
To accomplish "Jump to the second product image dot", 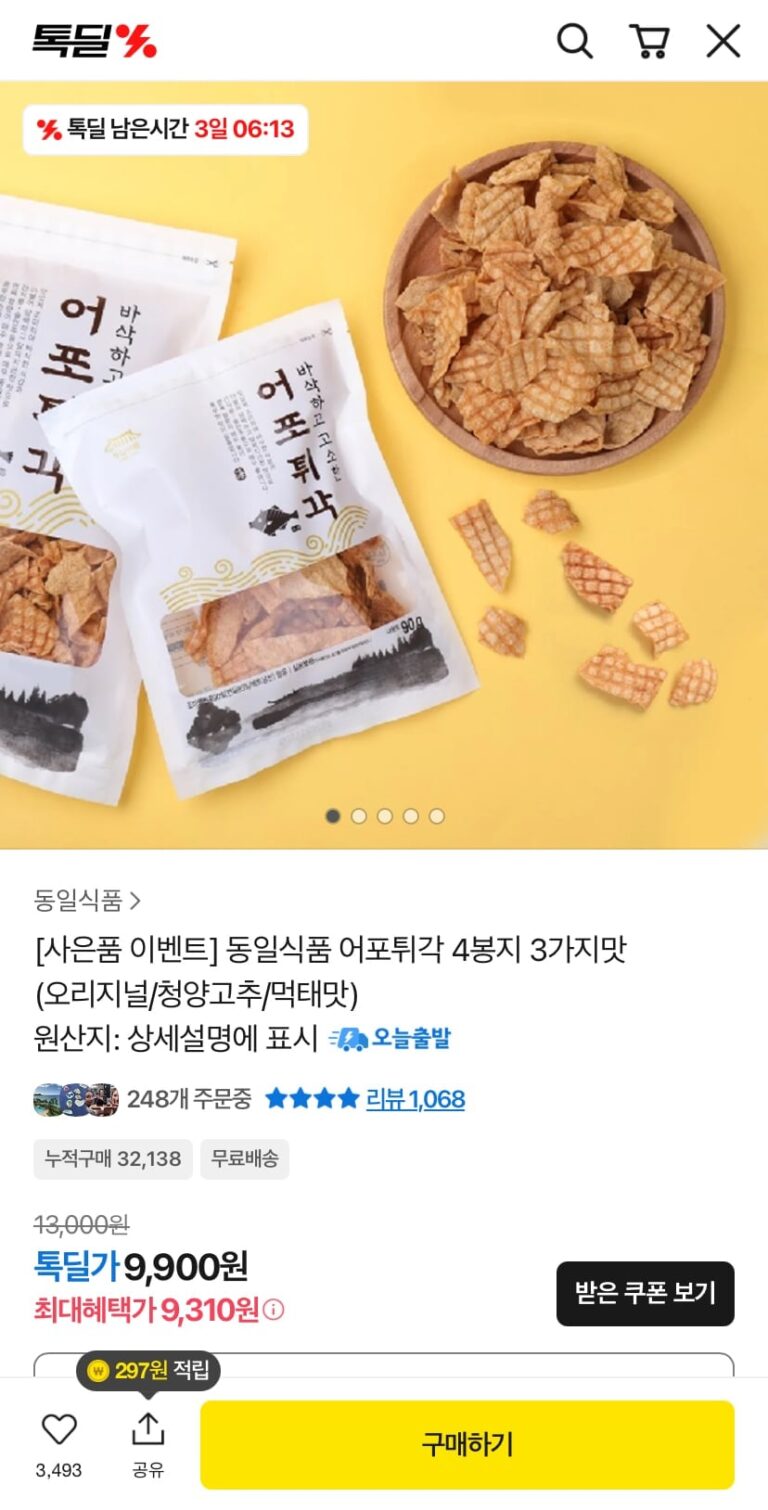I will coord(359,816).
